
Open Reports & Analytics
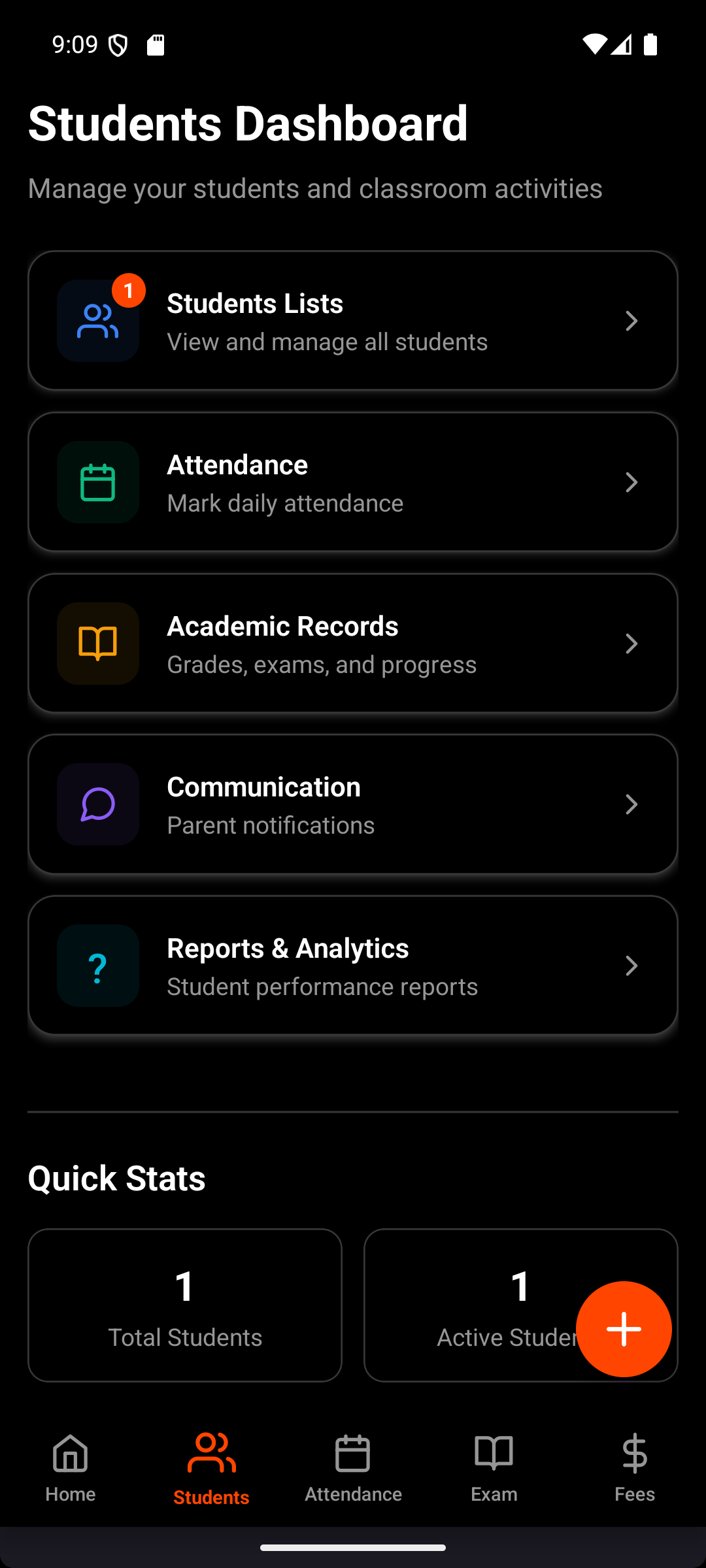pyautogui.click(x=353, y=966)
